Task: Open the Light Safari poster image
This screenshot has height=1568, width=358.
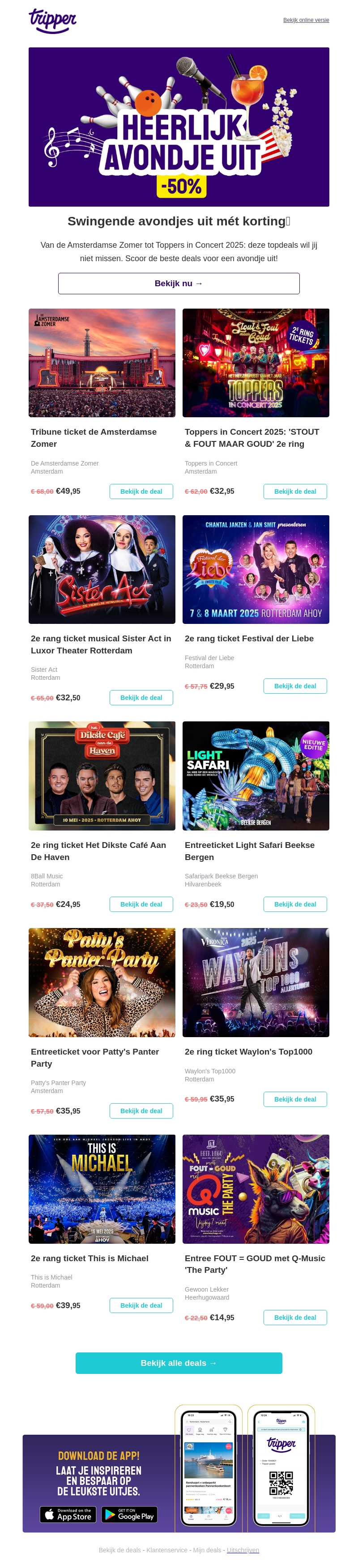Action: tap(256, 776)
